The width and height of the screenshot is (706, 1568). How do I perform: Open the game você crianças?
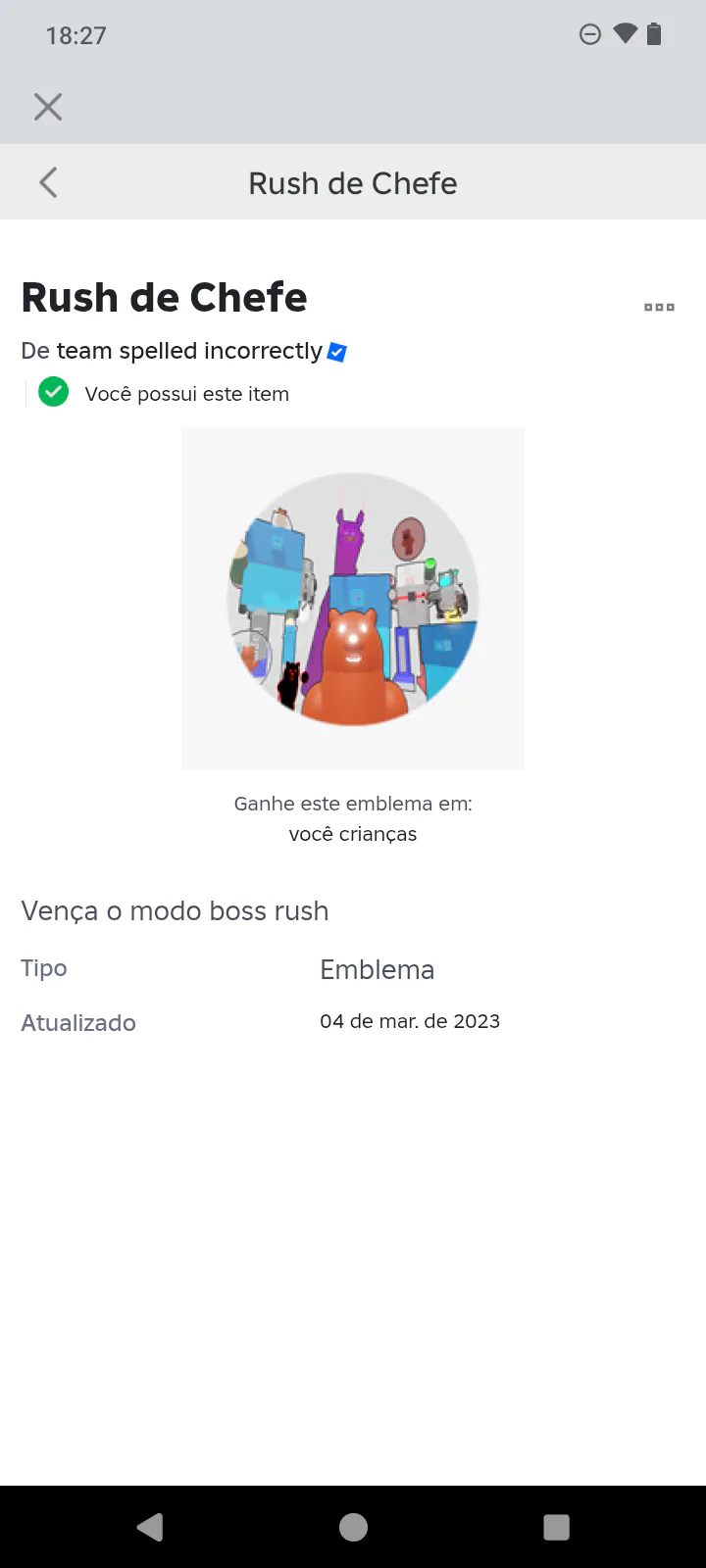353,834
